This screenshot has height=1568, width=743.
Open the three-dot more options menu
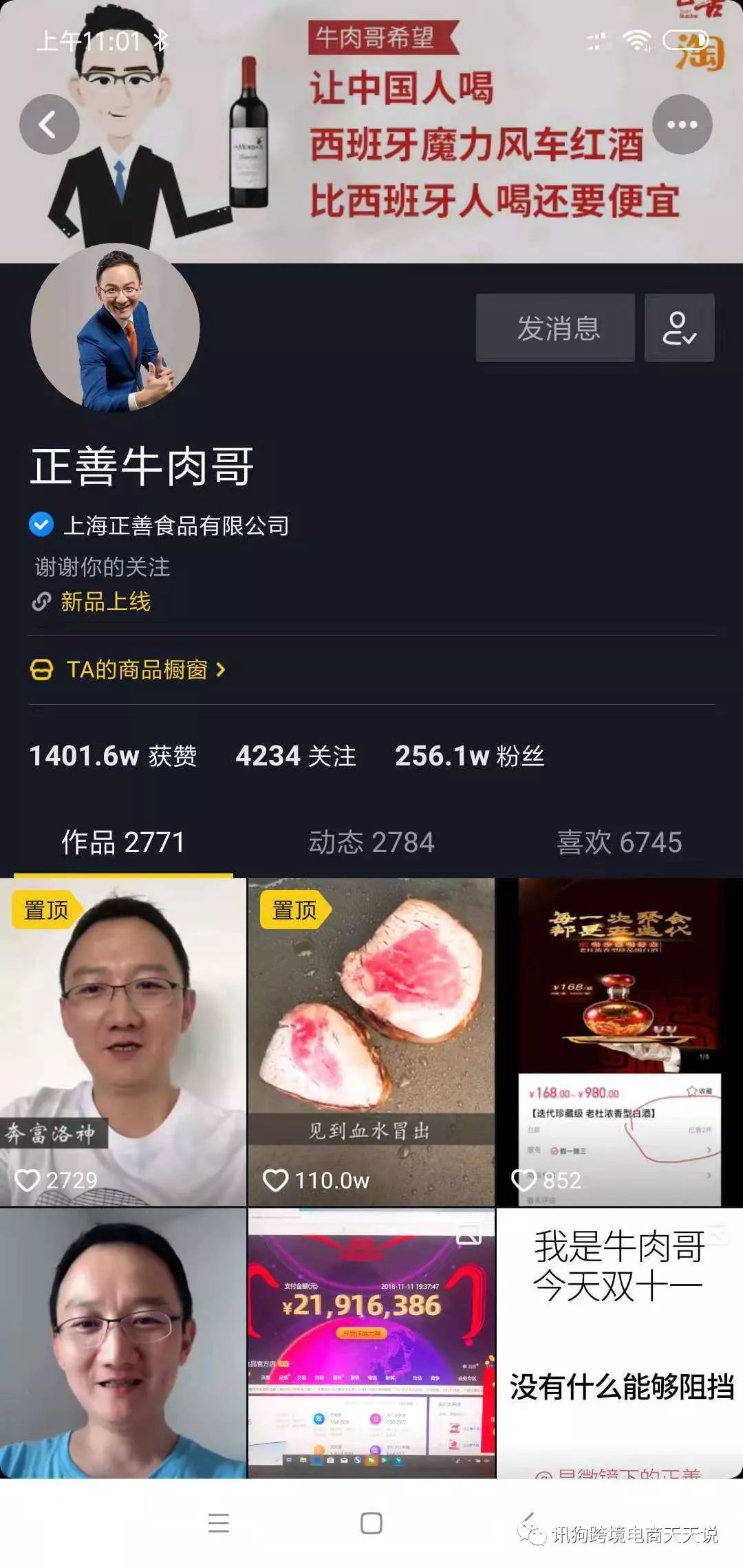[x=682, y=124]
